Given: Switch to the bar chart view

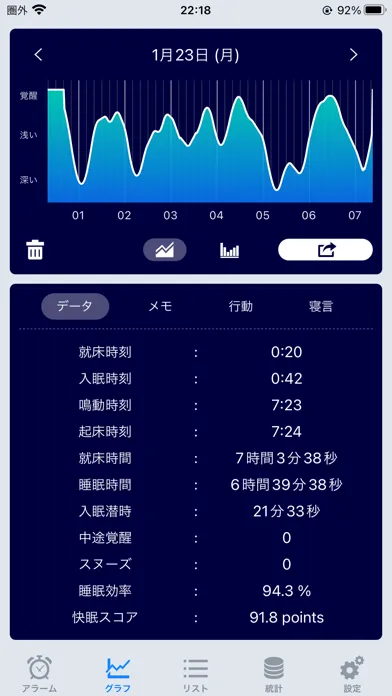Looking at the screenshot, I should (x=230, y=250).
